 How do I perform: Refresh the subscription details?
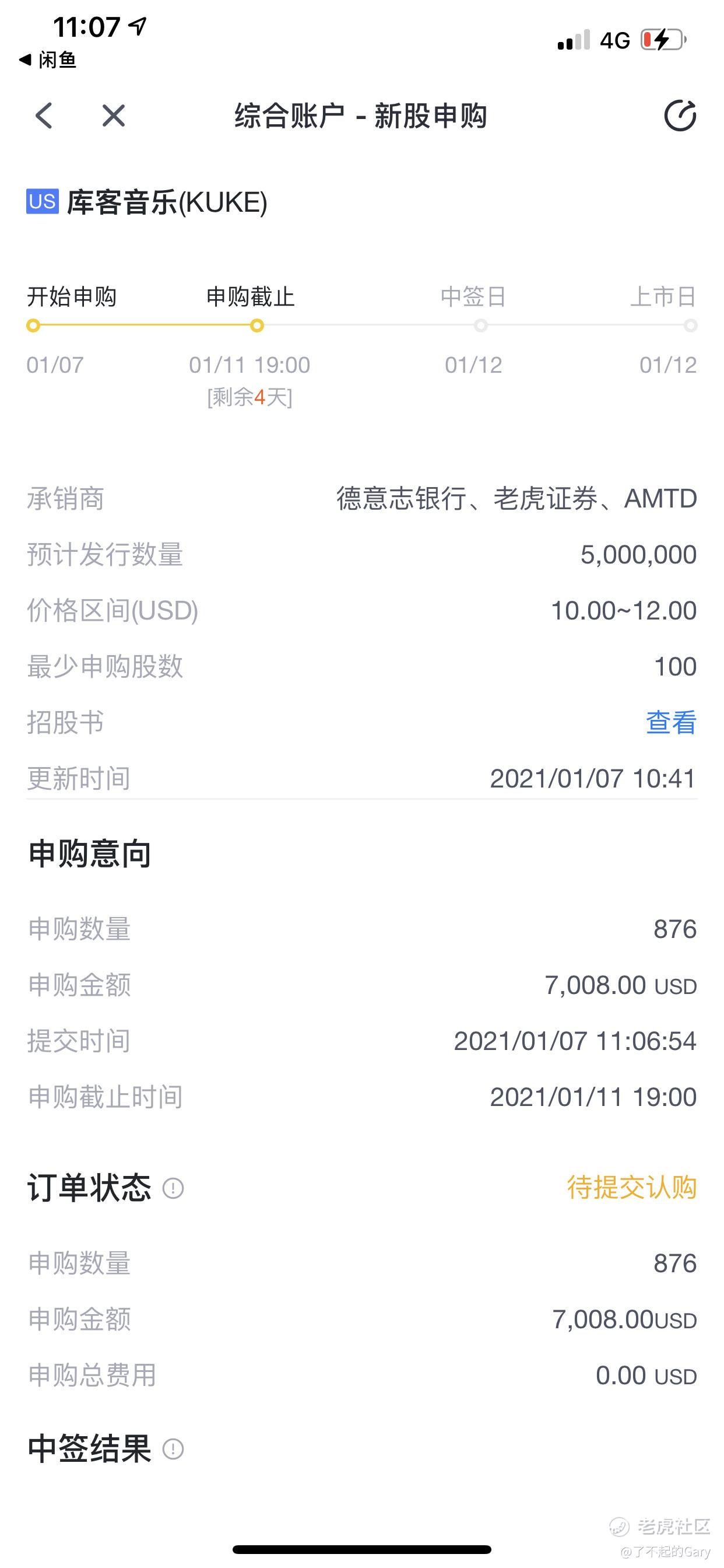(x=680, y=116)
